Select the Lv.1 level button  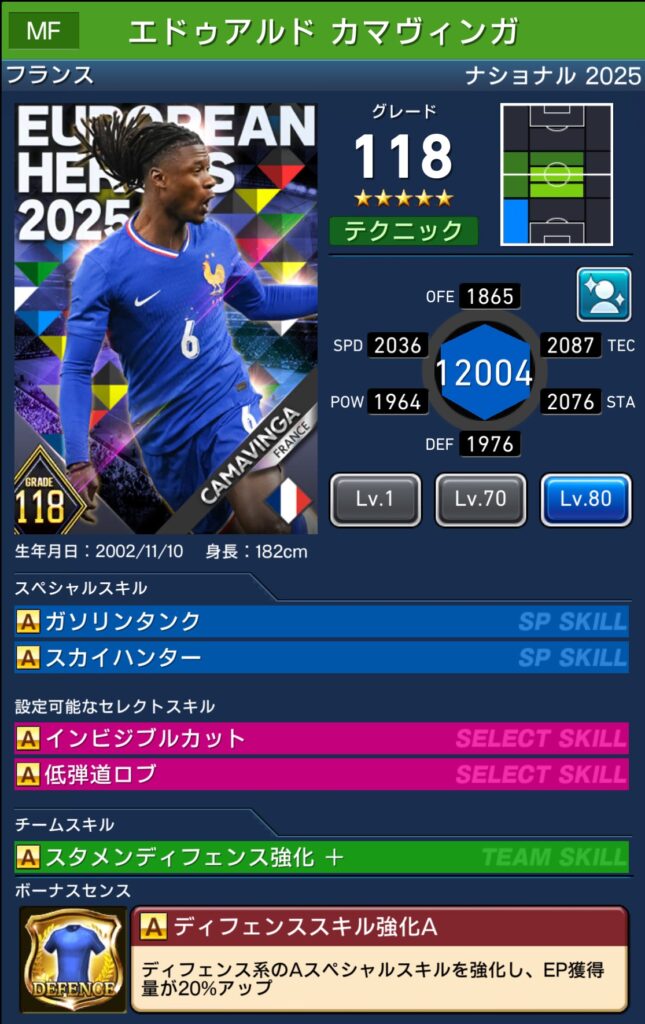[376, 499]
